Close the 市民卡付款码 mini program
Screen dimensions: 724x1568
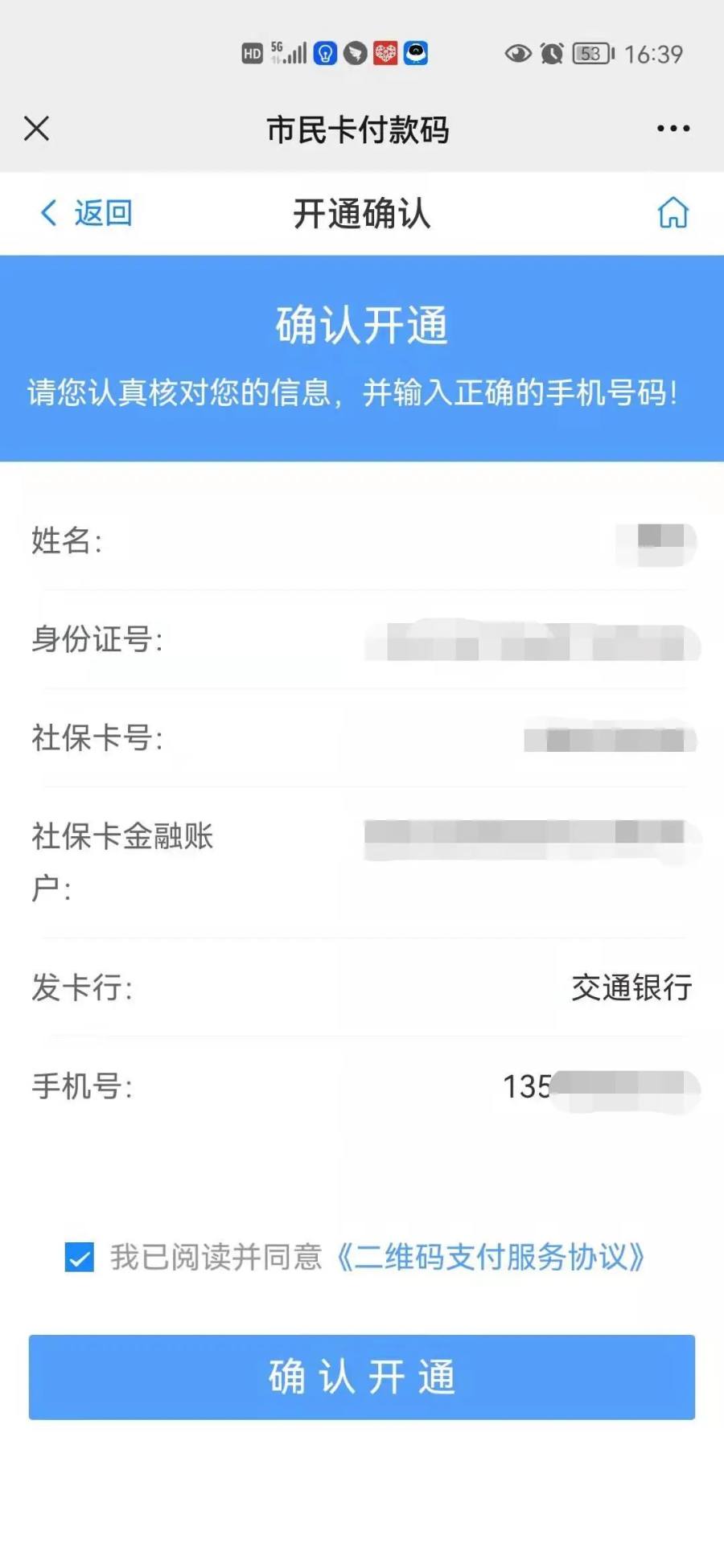point(36,129)
